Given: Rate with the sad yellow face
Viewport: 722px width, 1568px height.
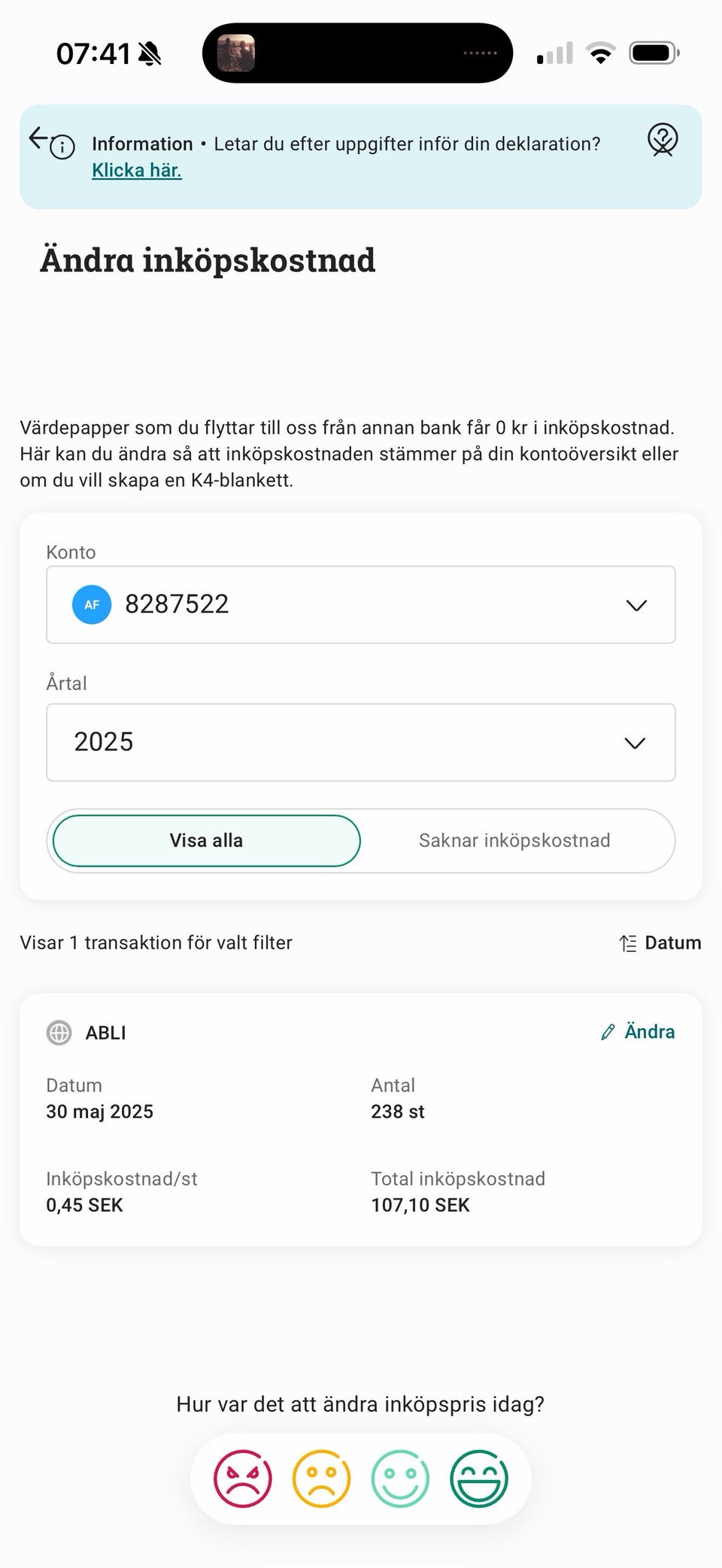Looking at the screenshot, I should point(321,1479).
